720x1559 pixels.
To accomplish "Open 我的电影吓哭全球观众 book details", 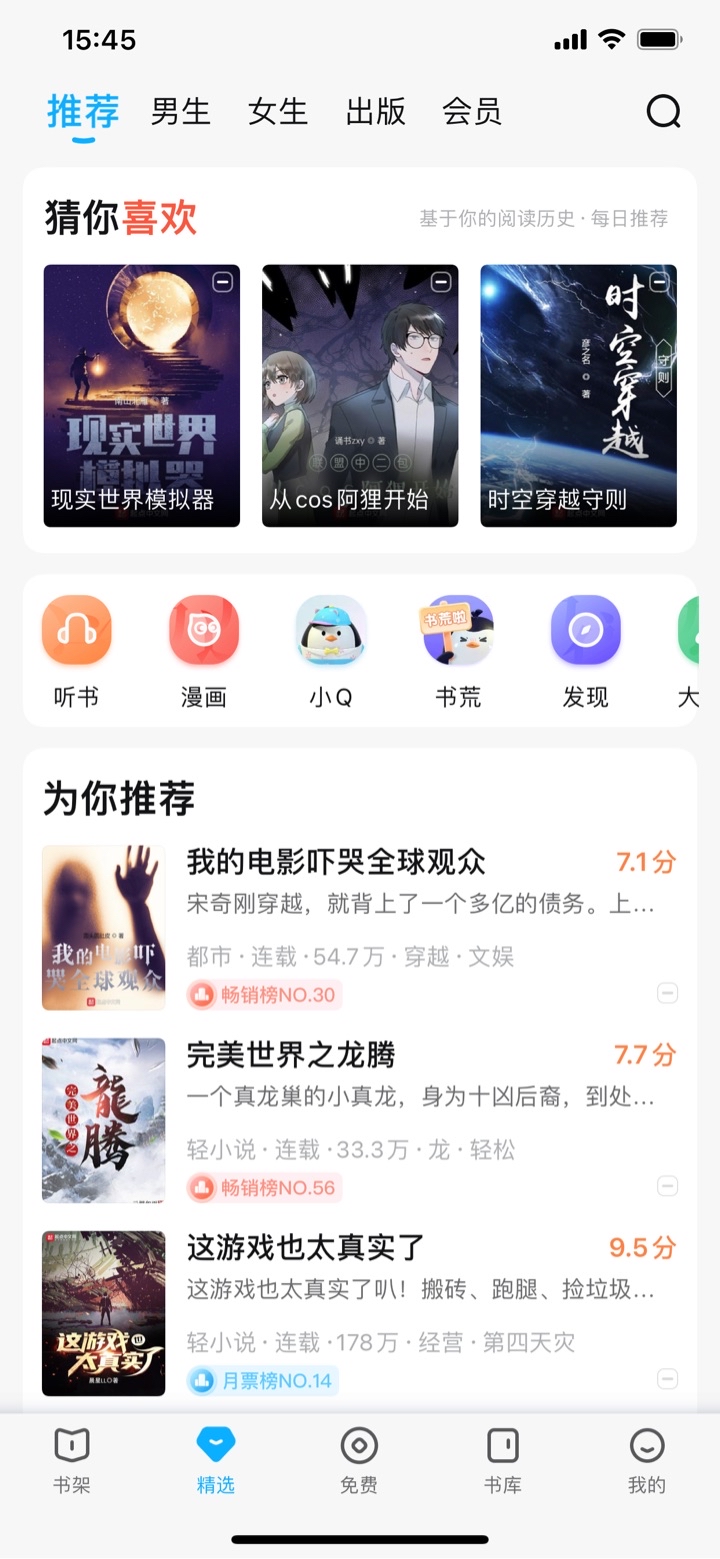I will [336, 861].
